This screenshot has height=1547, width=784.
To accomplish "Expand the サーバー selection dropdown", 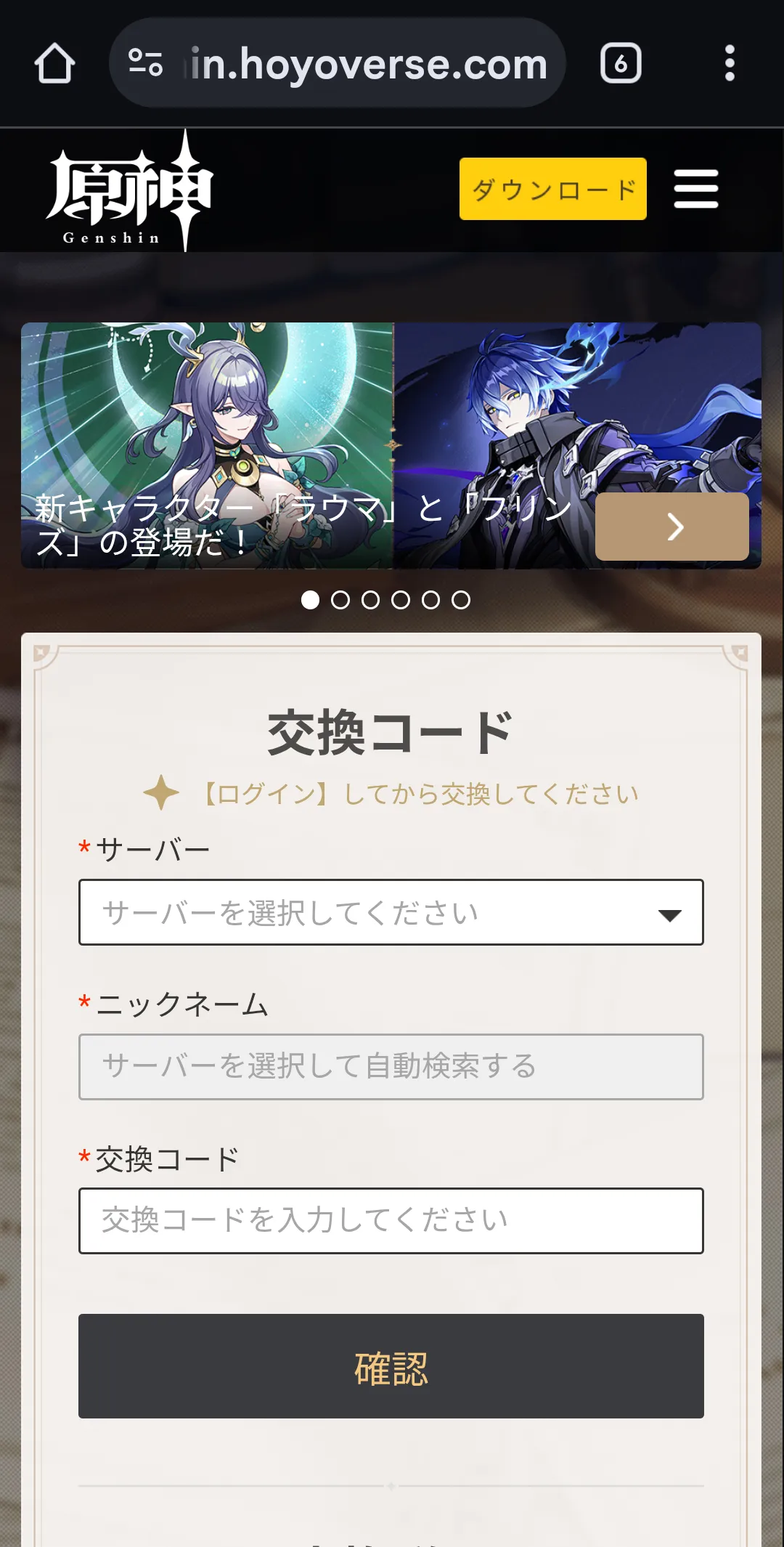I will (x=391, y=912).
